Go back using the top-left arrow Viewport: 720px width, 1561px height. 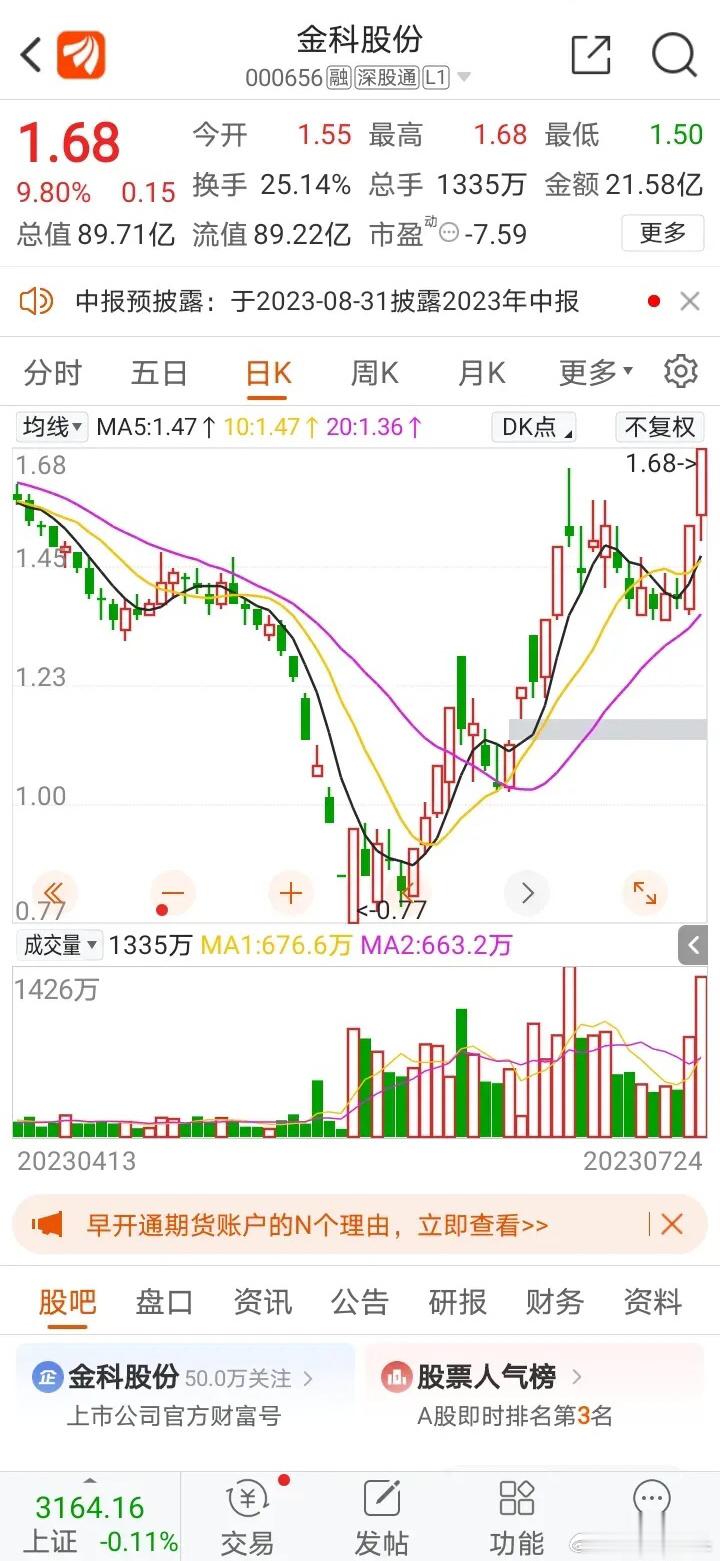tap(32, 56)
